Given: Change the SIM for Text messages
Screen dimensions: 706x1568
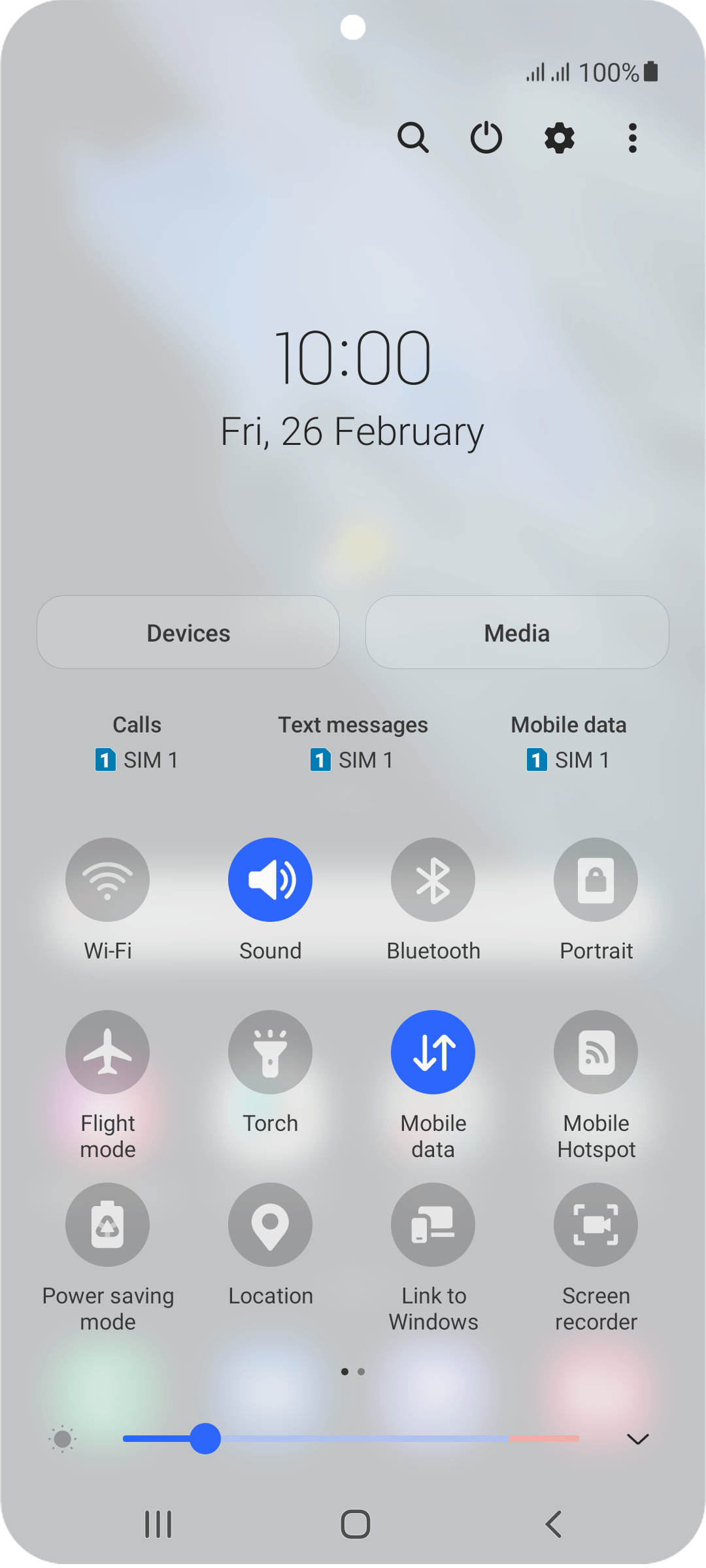Looking at the screenshot, I should tap(353, 742).
